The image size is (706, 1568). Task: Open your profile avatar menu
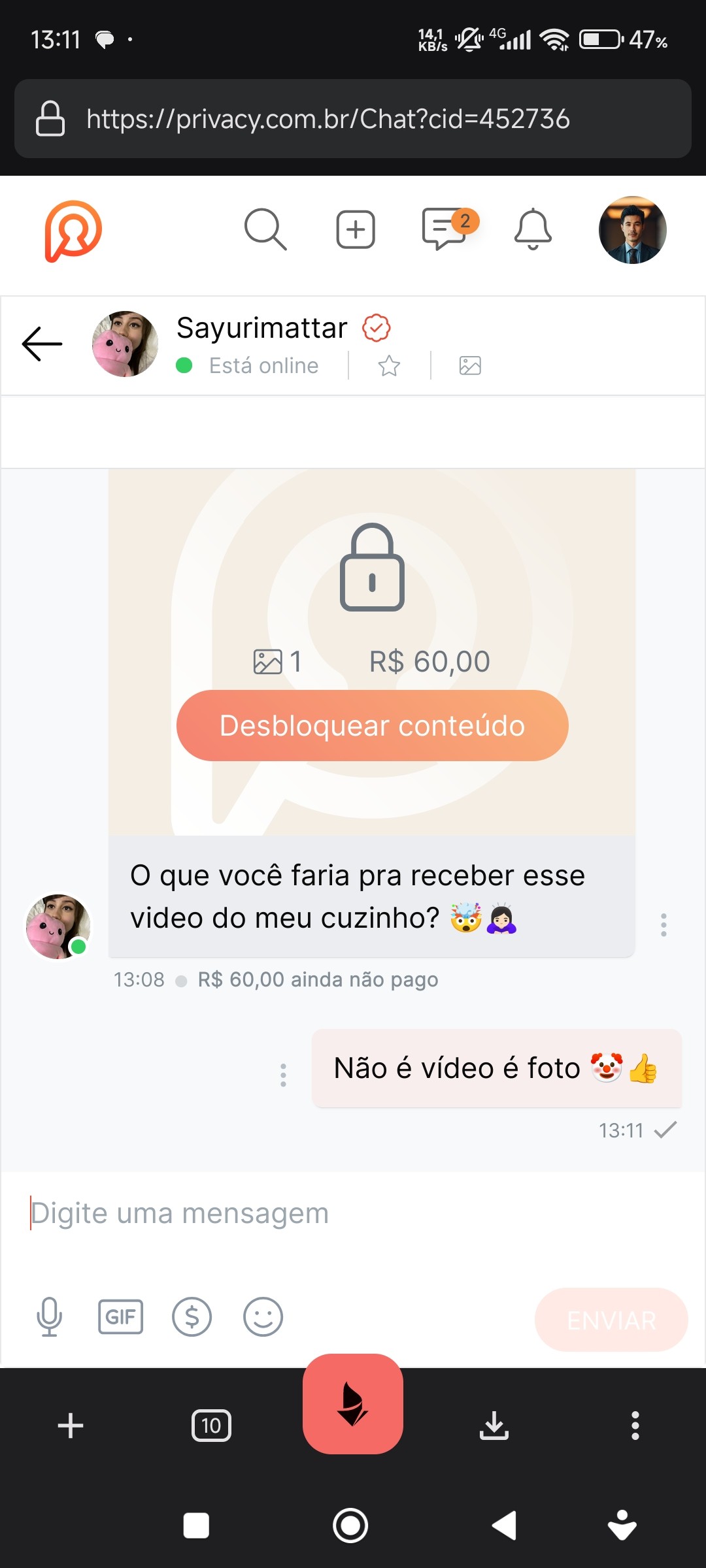(632, 230)
